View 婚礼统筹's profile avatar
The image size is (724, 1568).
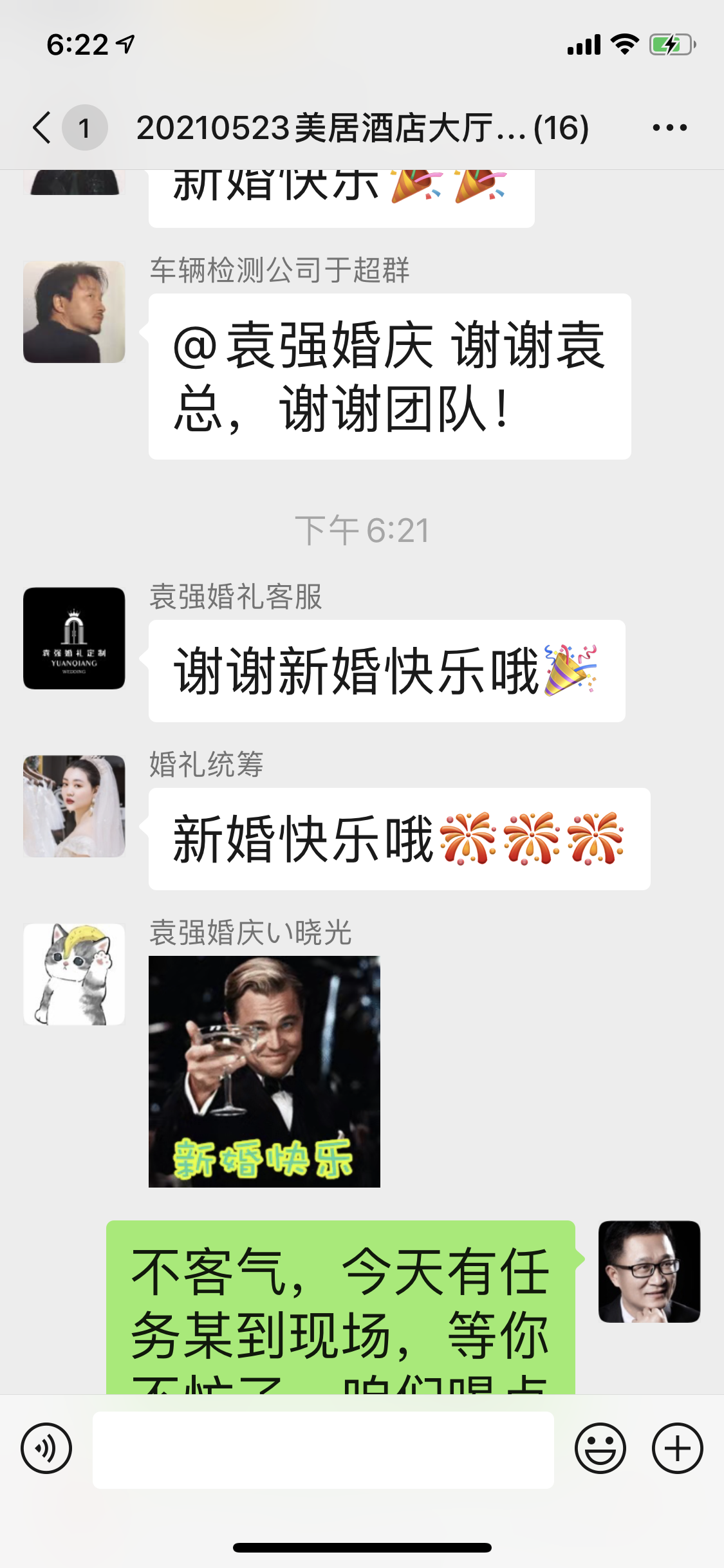[74, 807]
